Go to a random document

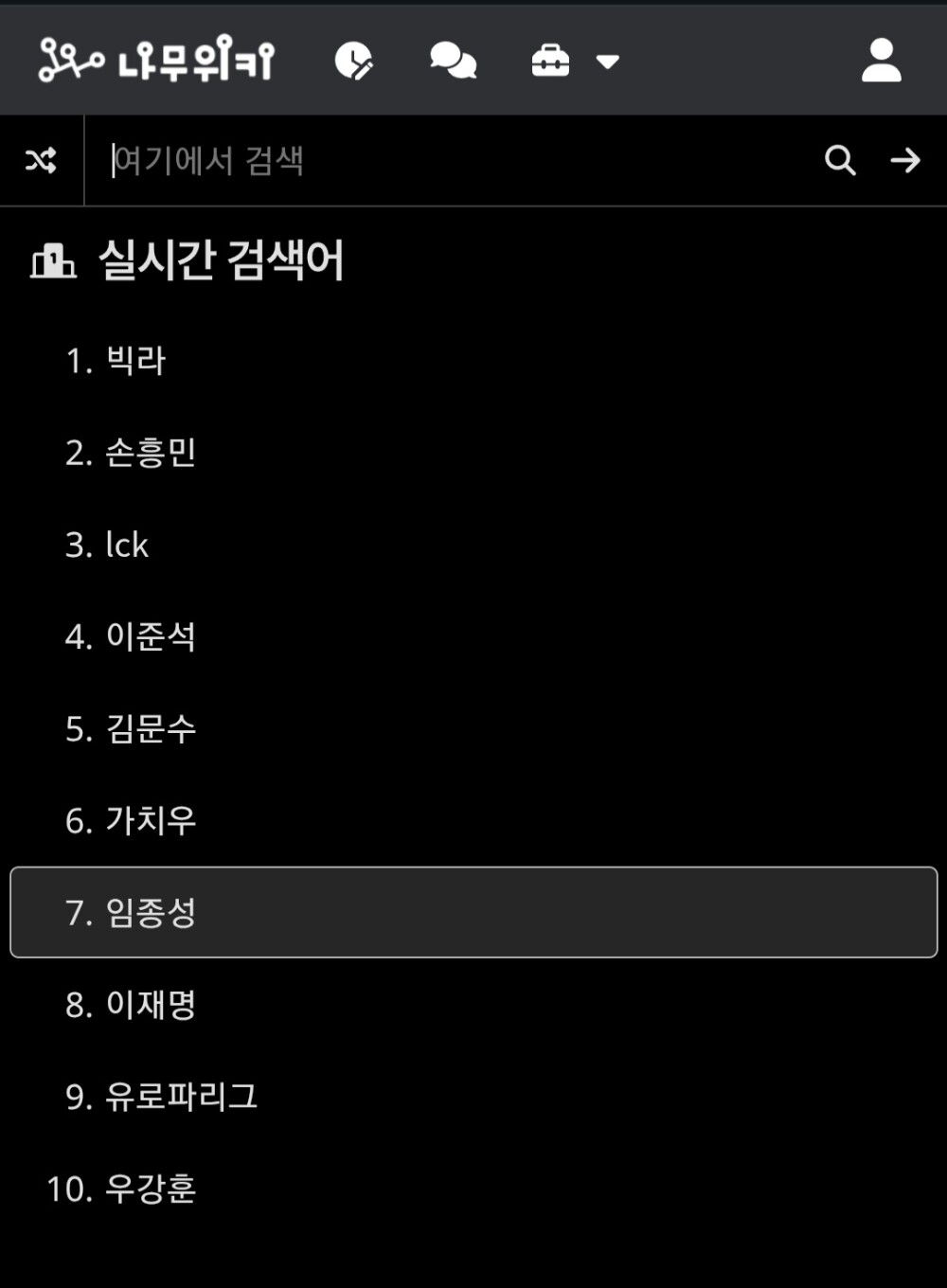(41, 160)
